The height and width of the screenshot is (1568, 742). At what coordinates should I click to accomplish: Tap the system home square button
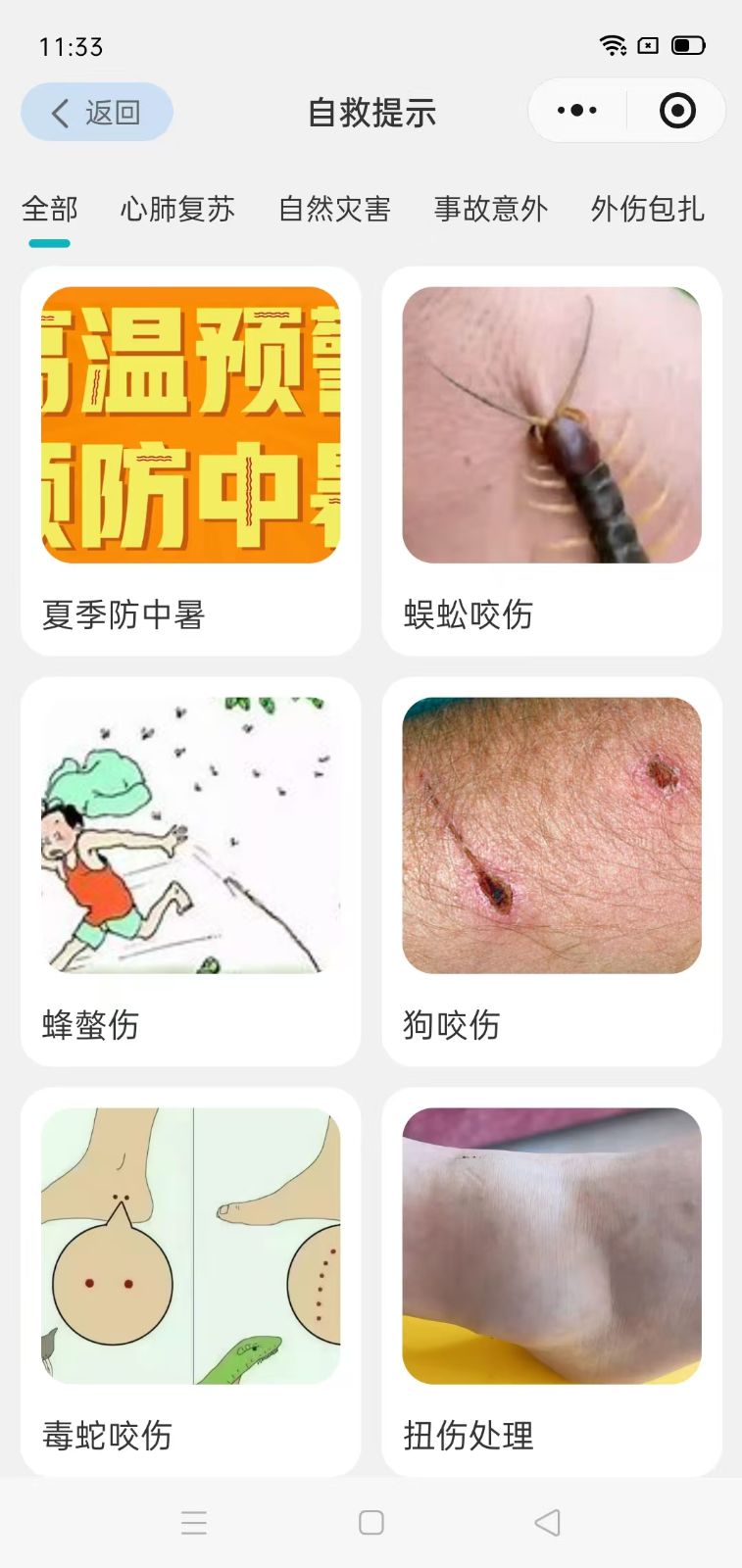pos(371,1522)
